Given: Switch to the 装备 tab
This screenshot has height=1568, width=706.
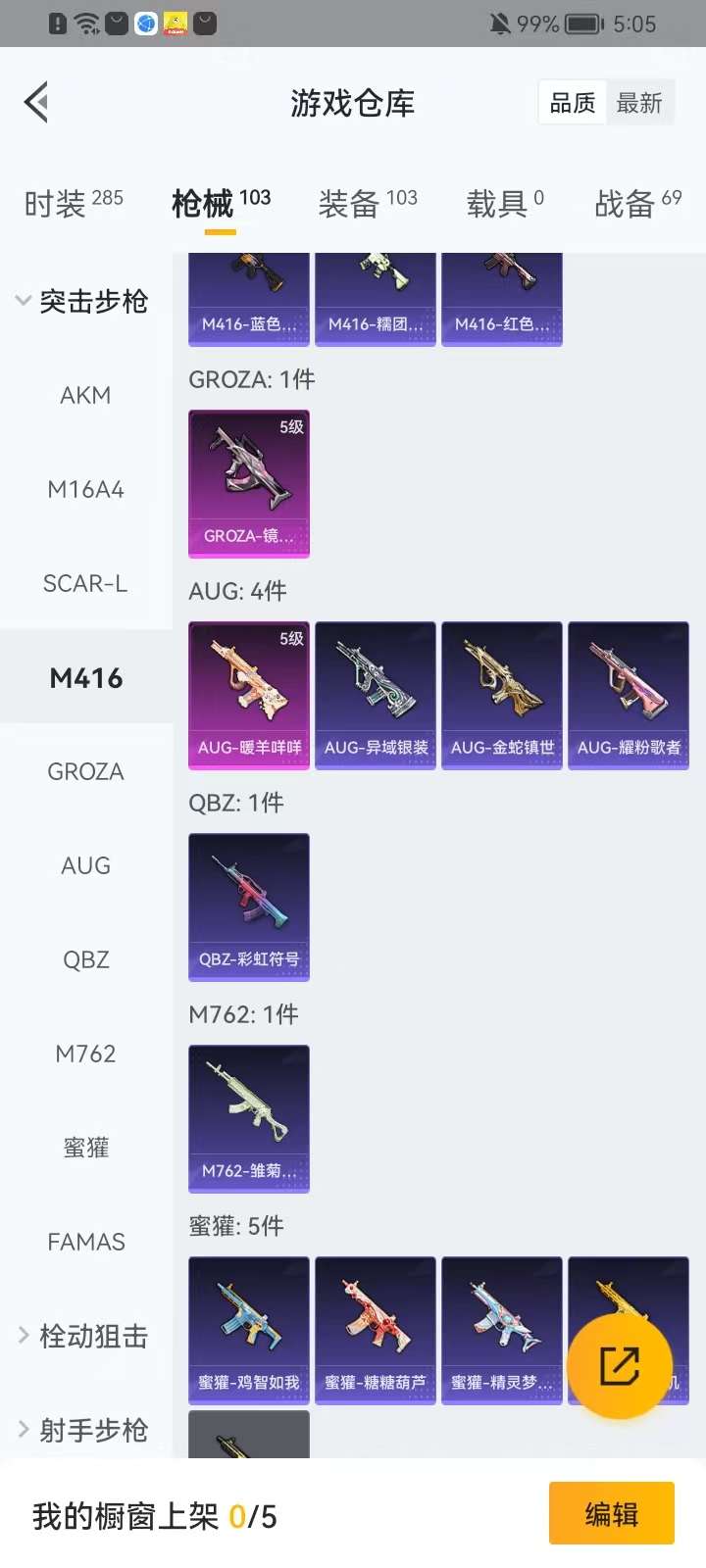Looking at the screenshot, I should pos(367,203).
